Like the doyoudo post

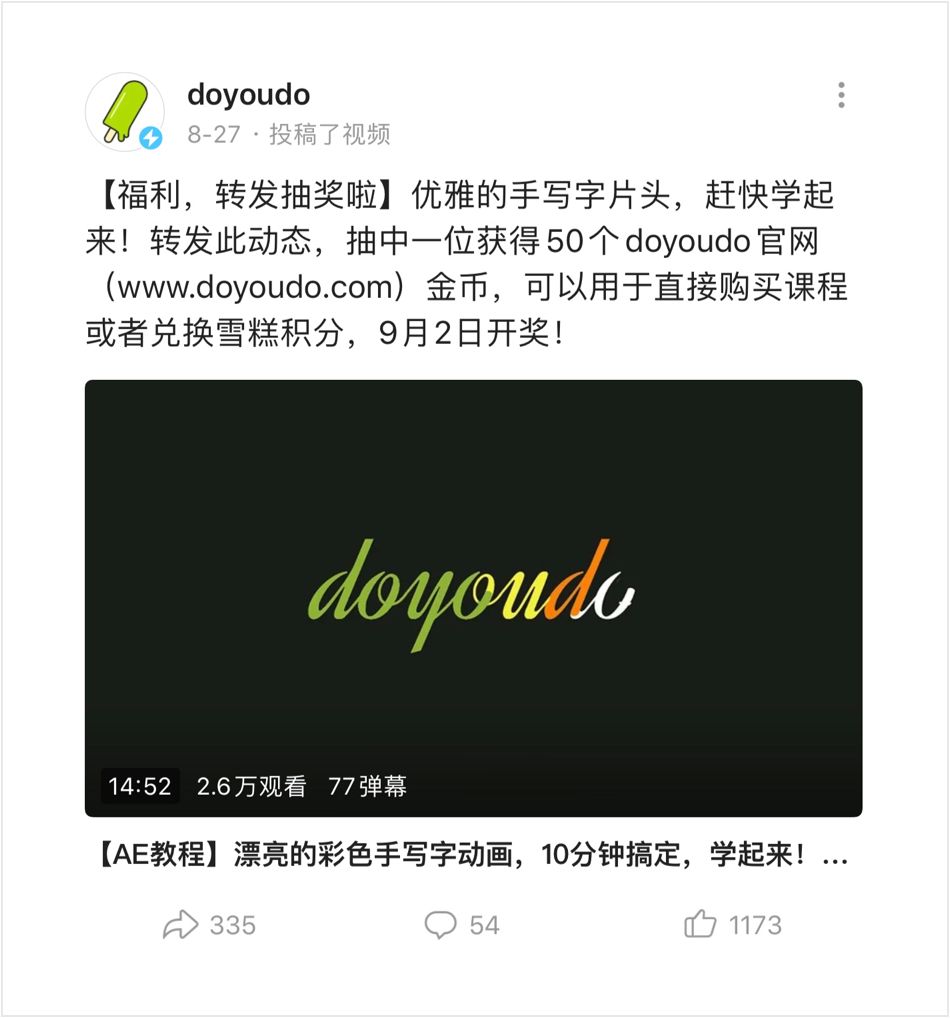700,925
